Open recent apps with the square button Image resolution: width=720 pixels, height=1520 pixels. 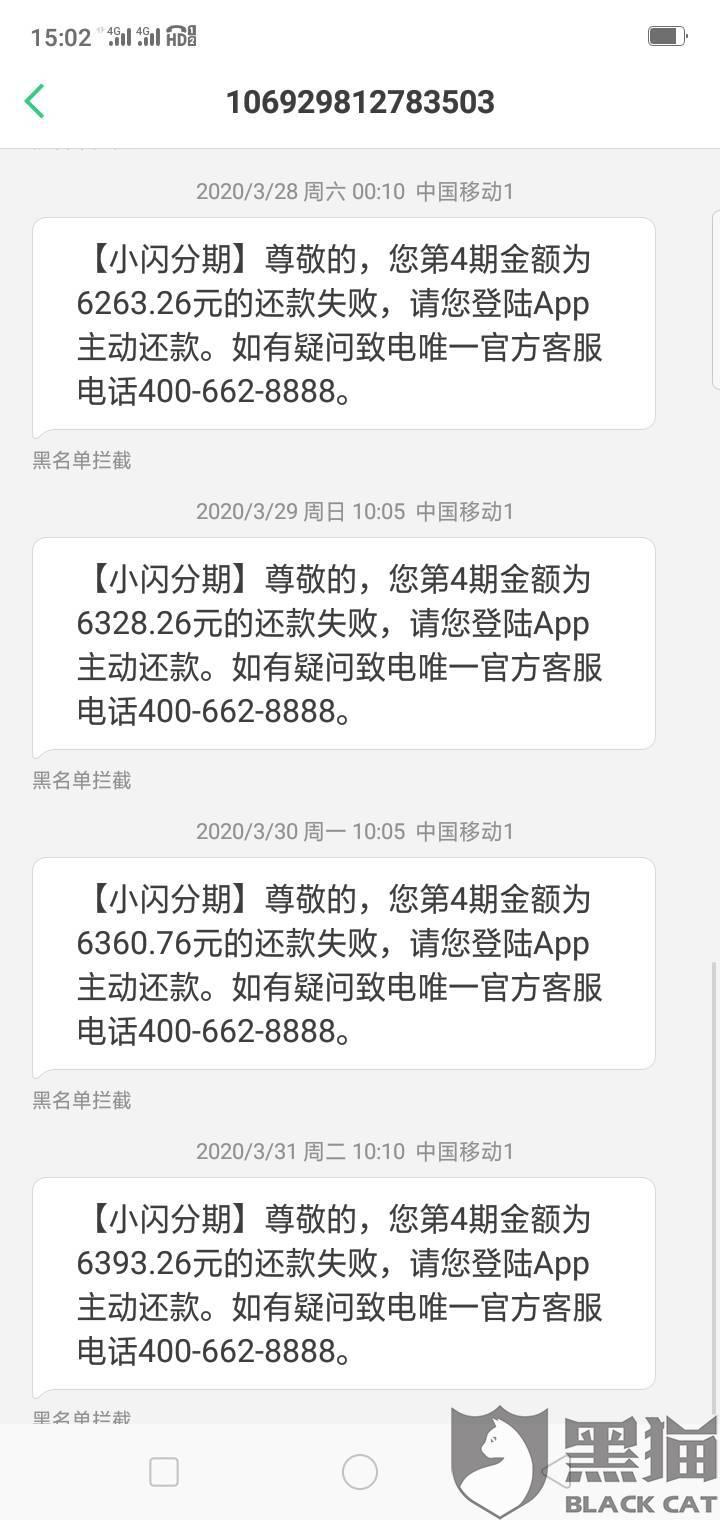coord(164,1471)
